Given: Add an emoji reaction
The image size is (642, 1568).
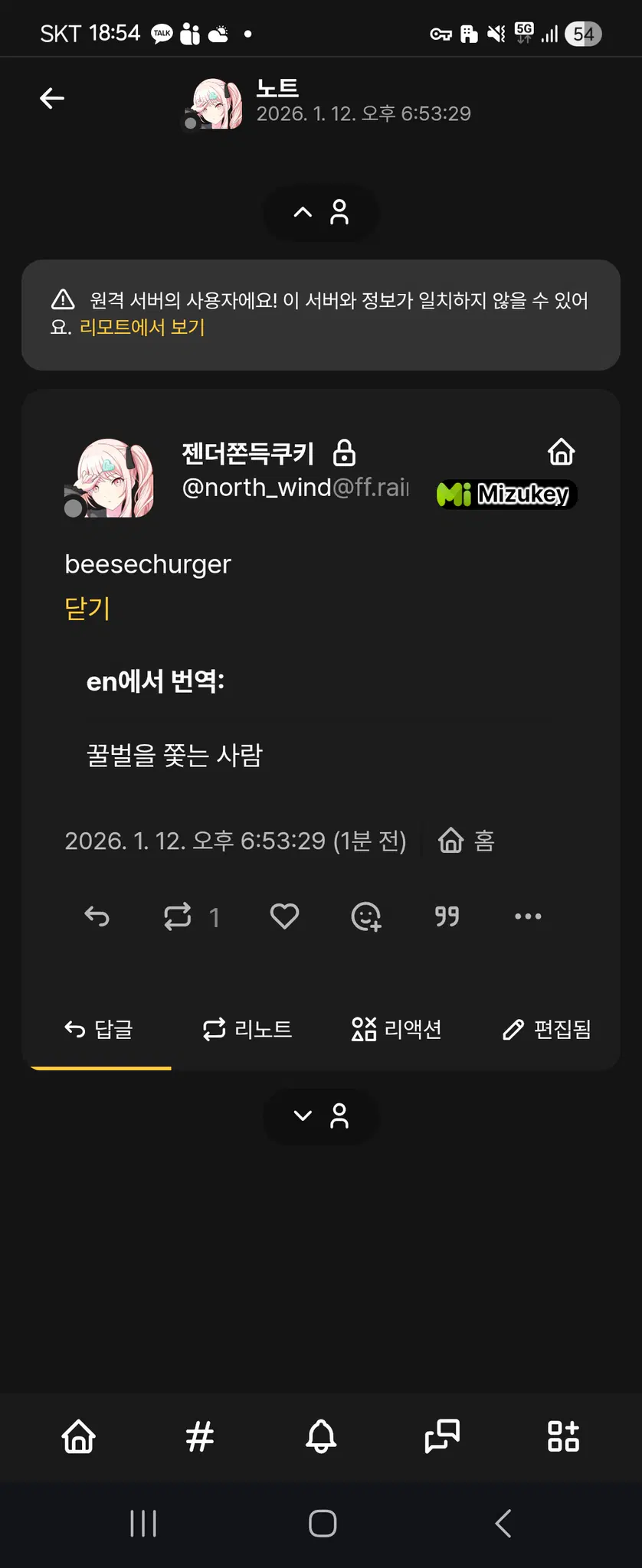Looking at the screenshot, I should [366, 916].
